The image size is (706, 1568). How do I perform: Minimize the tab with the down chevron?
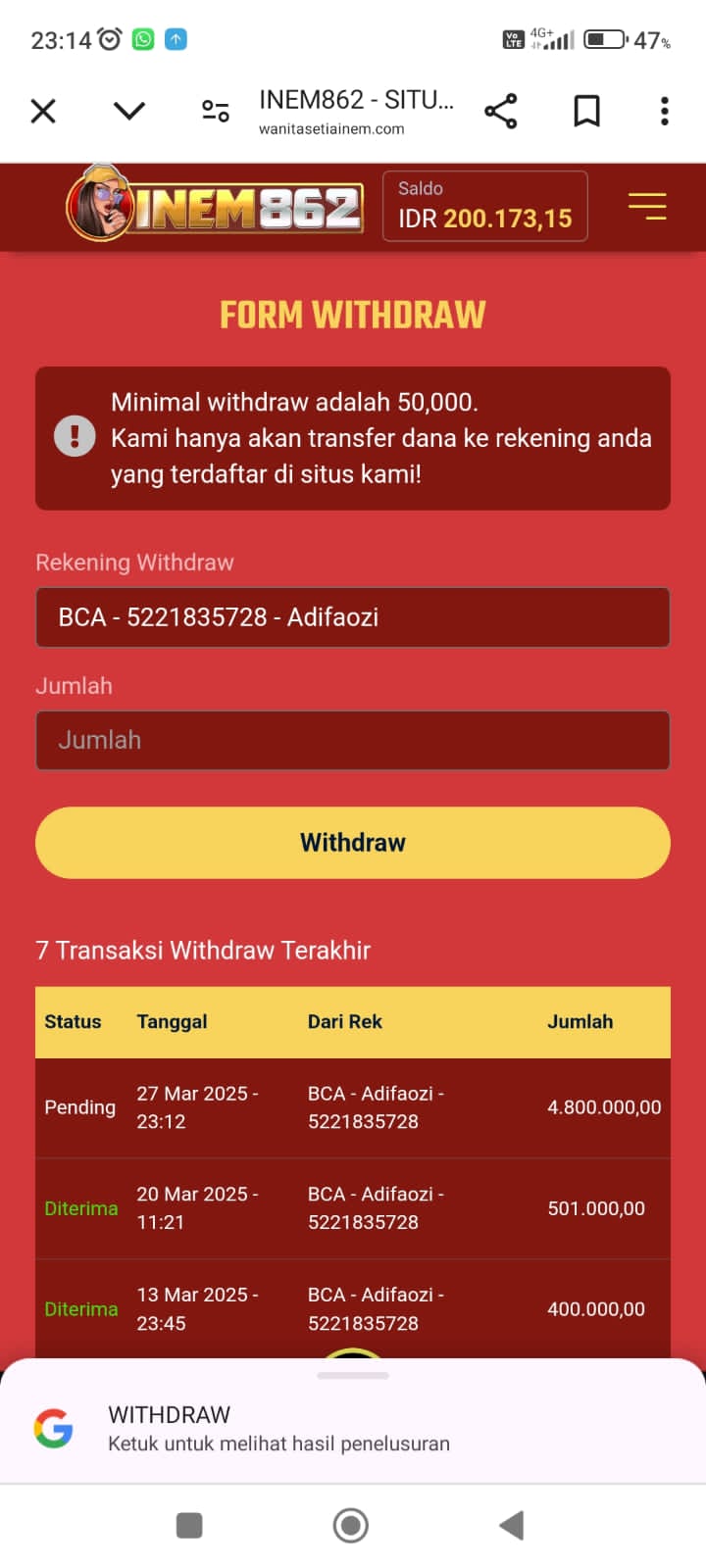(x=129, y=111)
